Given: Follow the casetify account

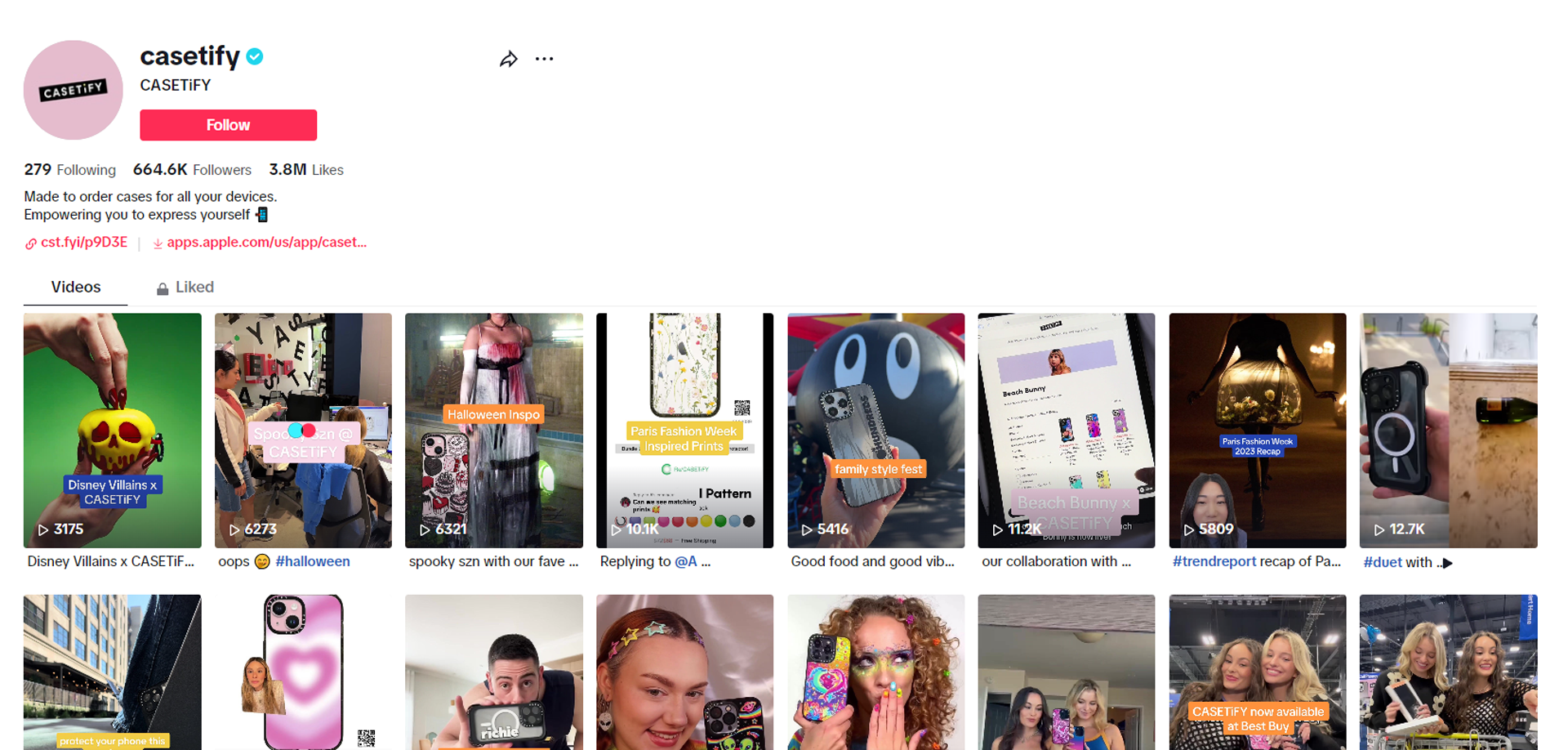Looking at the screenshot, I should click(x=228, y=125).
